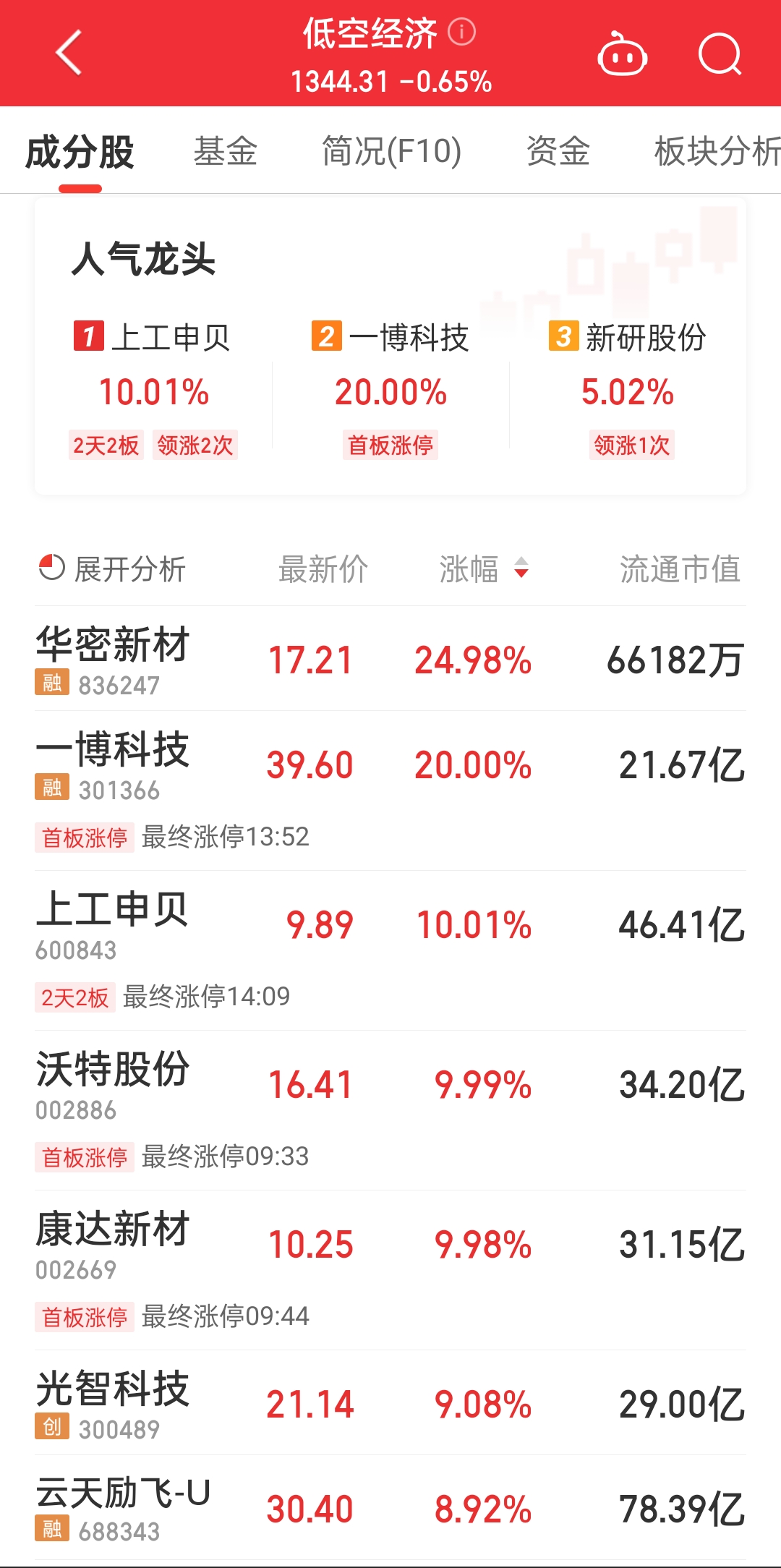Open the AI assistant robot icon
This screenshot has height=1568, width=781.
(x=623, y=54)
